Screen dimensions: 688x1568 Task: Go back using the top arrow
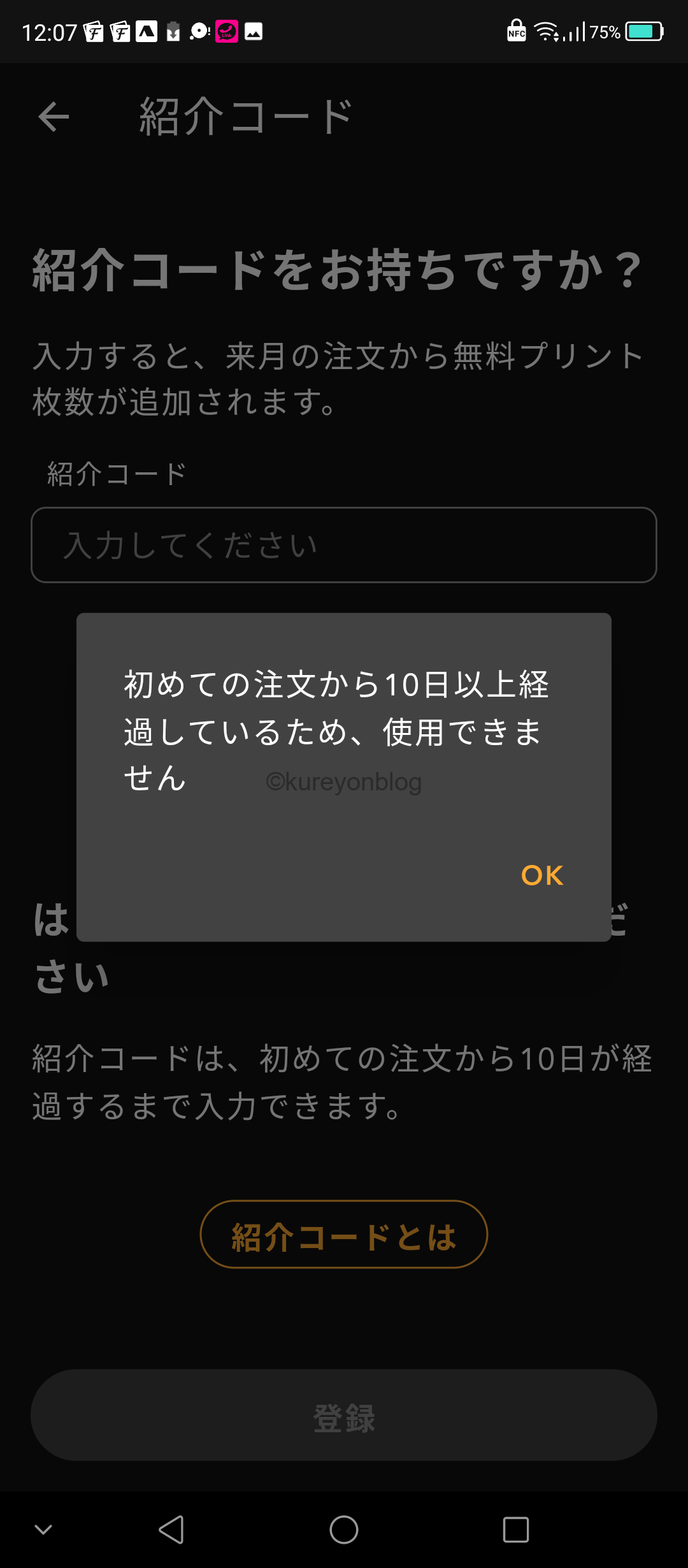(x=54, y=117)
